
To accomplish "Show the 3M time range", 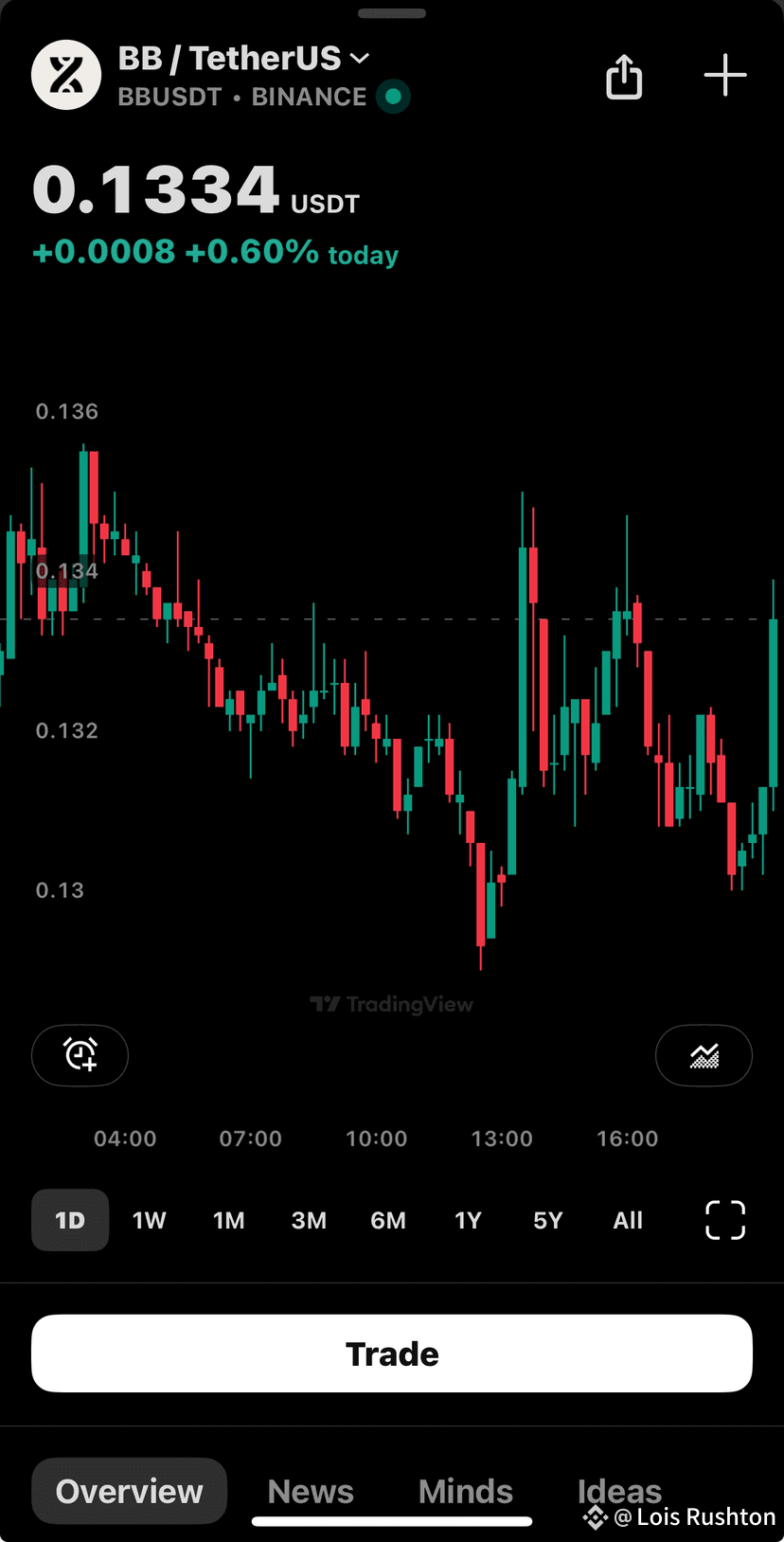I will tap(309, 1220).
